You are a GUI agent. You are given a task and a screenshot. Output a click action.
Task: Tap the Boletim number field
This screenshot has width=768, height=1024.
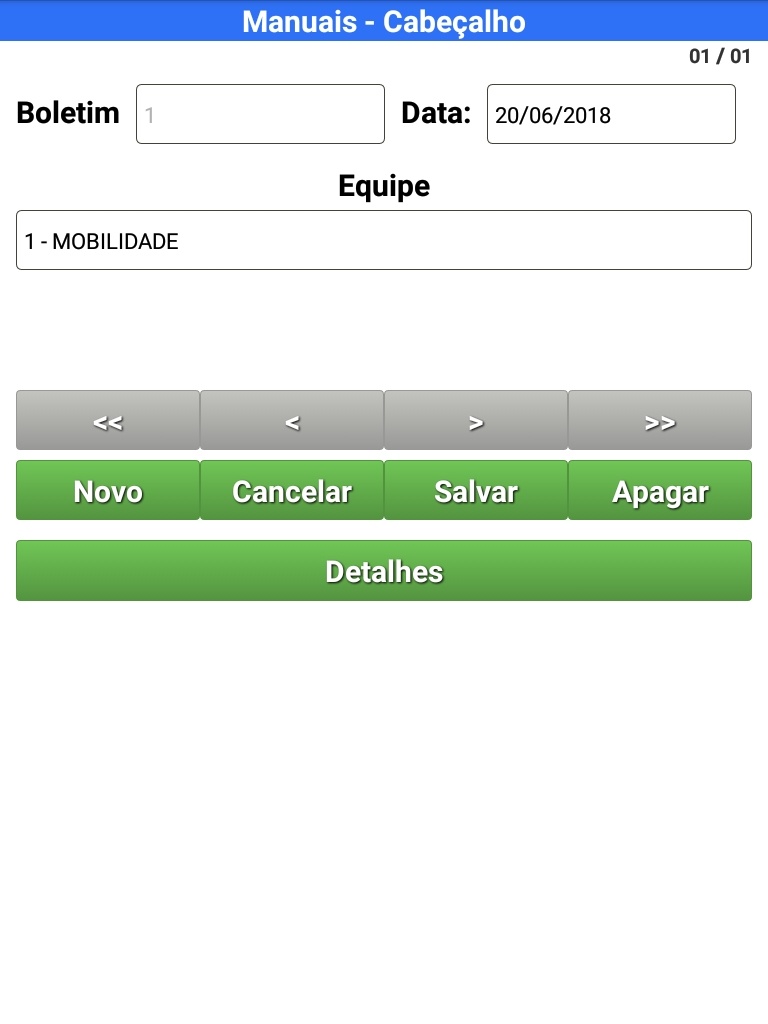(x=260, y=114)
